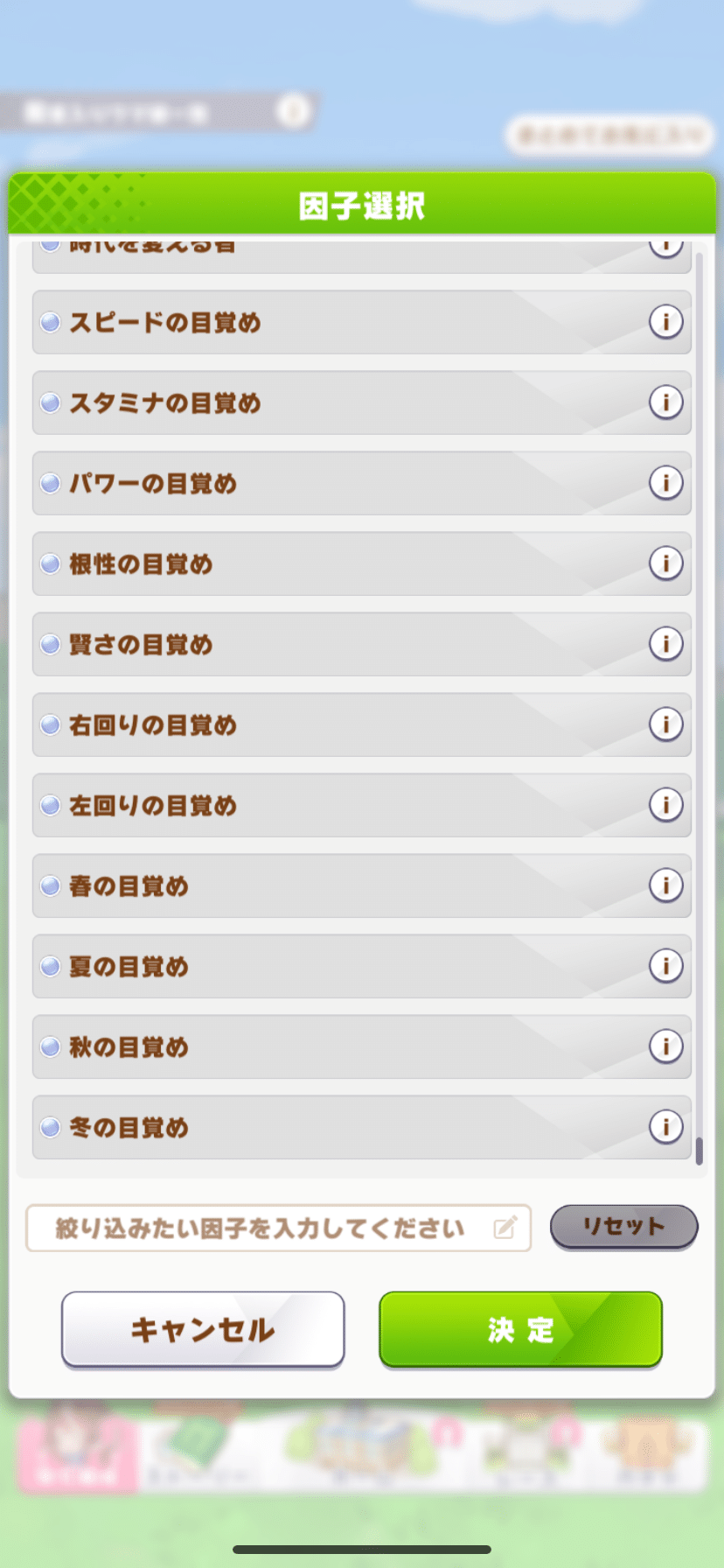This screenshot has width=724, height=1568.
Task: Tap the factor filter text field
Action: (278, 1228)
